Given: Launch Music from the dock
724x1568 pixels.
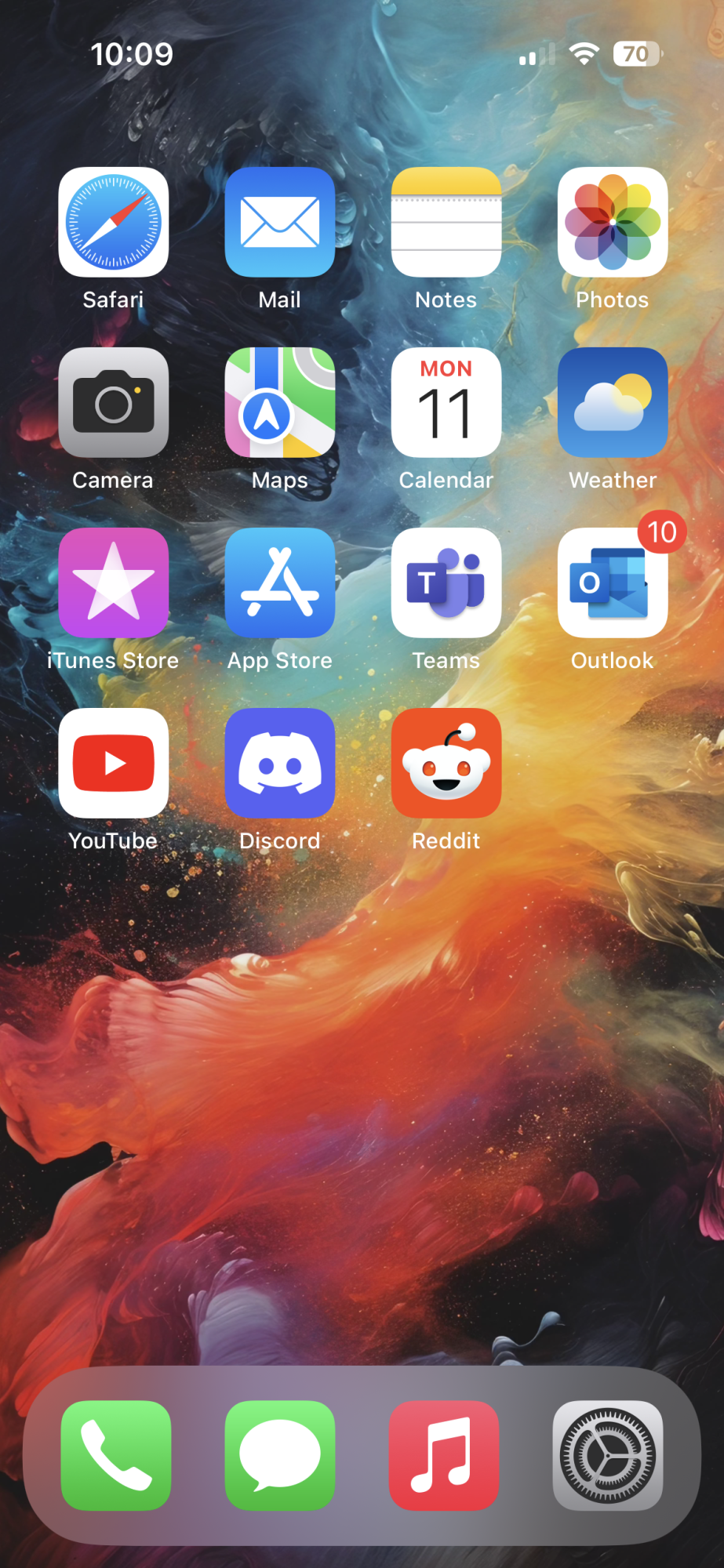Looking at the screenshot, I should tap(444, 1455).
